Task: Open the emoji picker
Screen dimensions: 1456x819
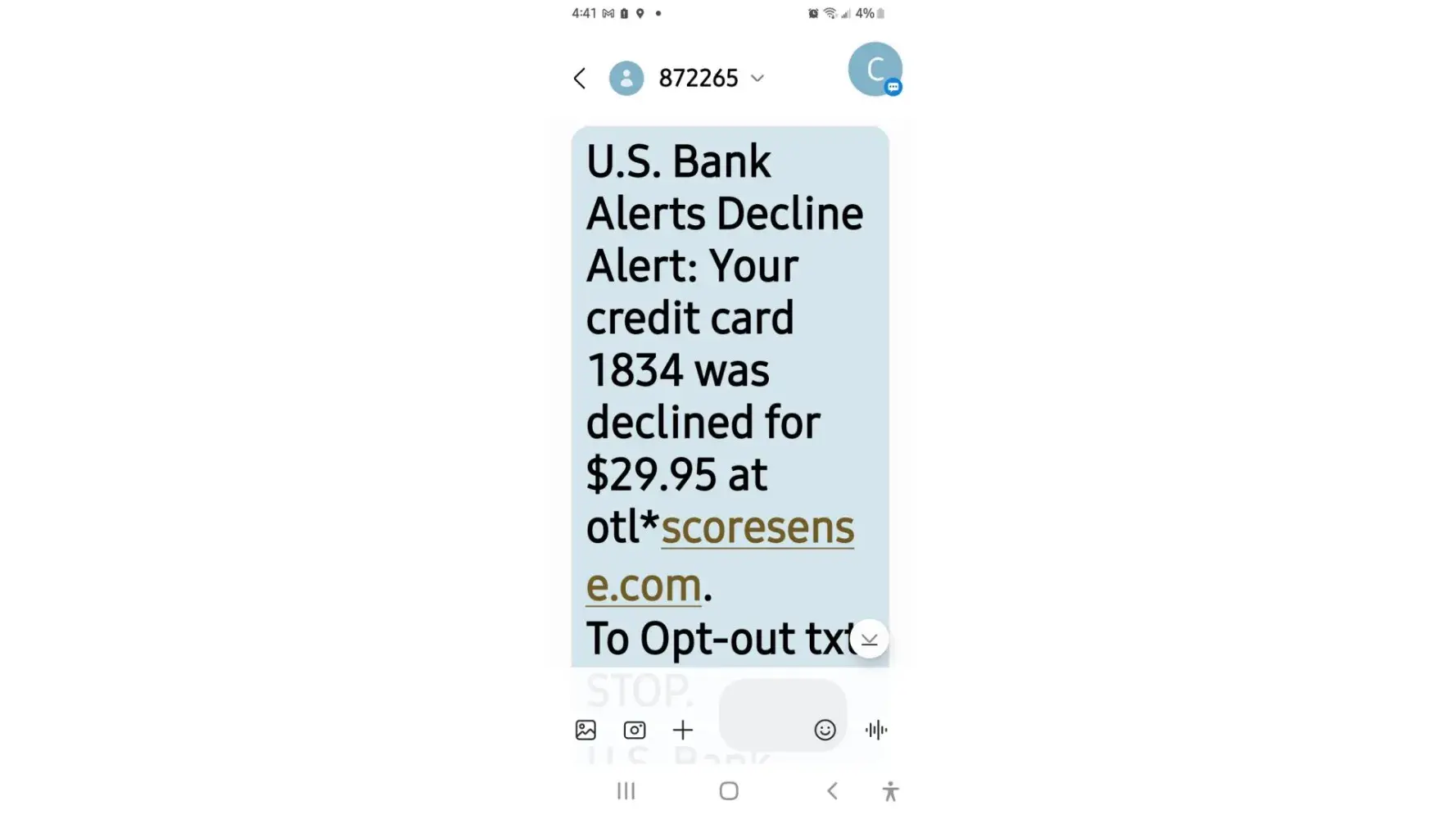Action: [825, 730]
